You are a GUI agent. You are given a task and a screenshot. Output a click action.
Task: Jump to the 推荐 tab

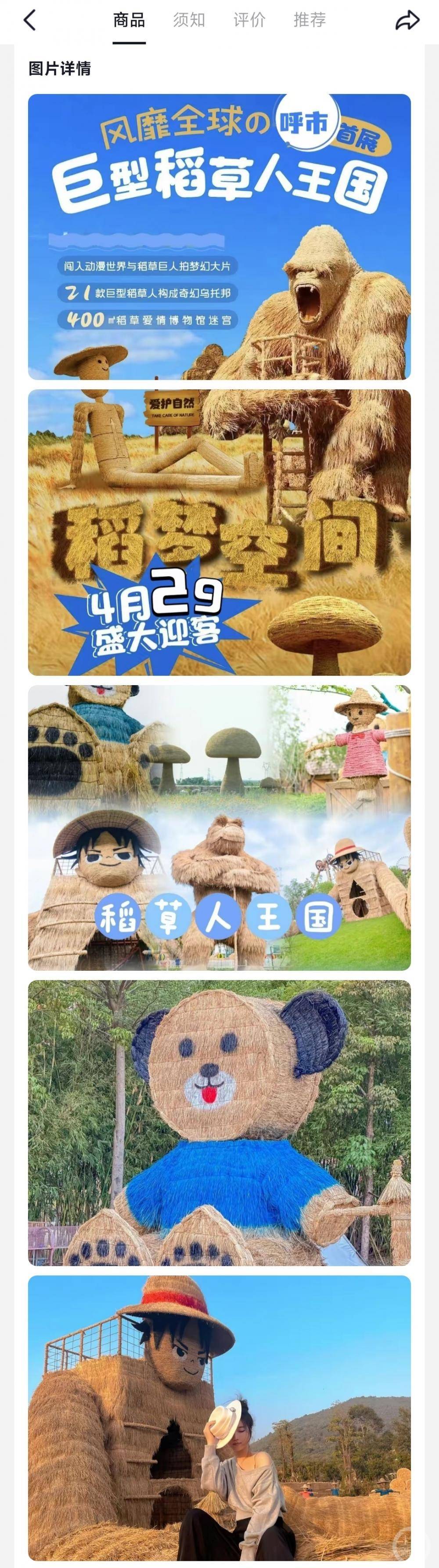[x=309, y=21]
